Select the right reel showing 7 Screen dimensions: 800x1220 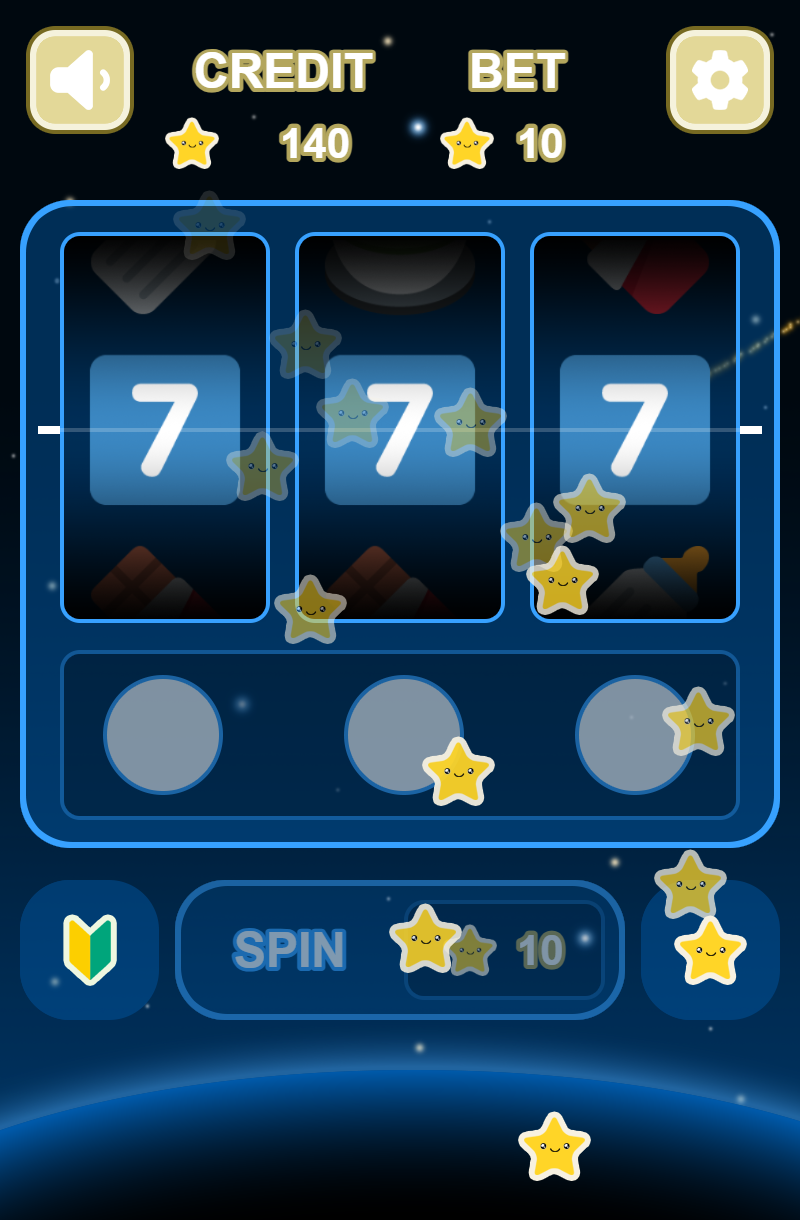pyautogui.click(x=635, y=428)
